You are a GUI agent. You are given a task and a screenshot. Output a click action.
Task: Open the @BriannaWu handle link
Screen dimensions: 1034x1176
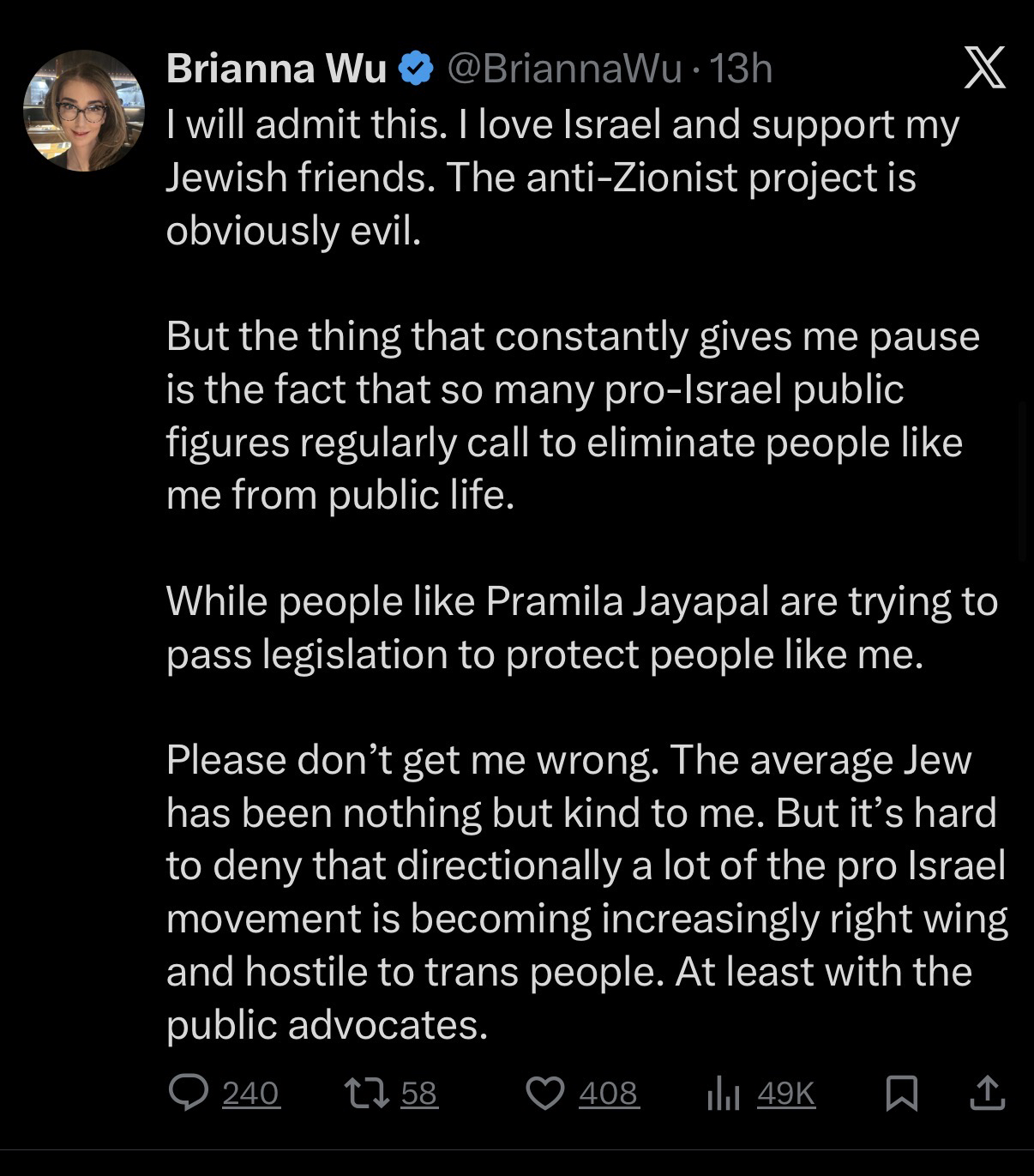coord(563,69)
